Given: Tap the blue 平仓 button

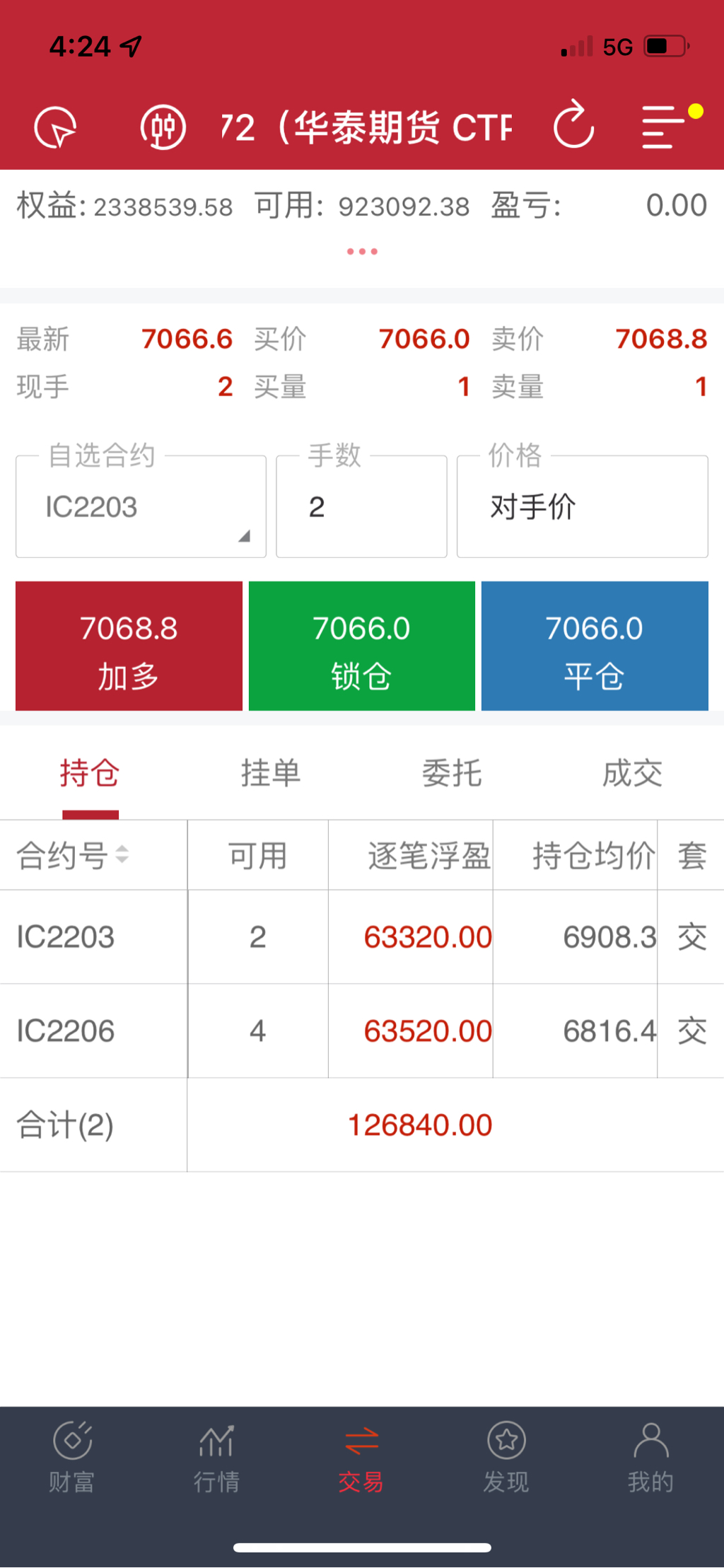Looking at the screenshot, I should 595,646.
